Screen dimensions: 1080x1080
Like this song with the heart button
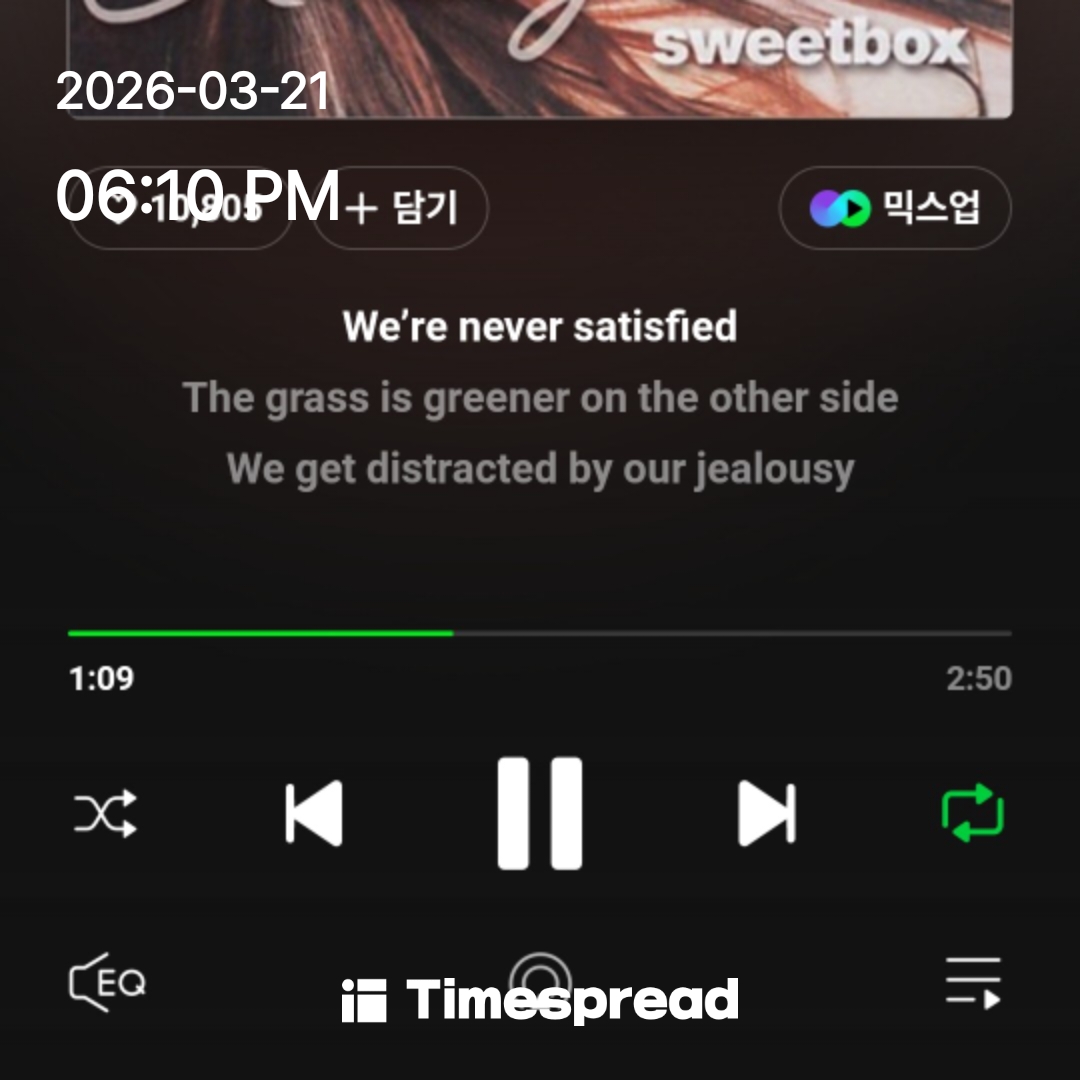tap(178, 208)
